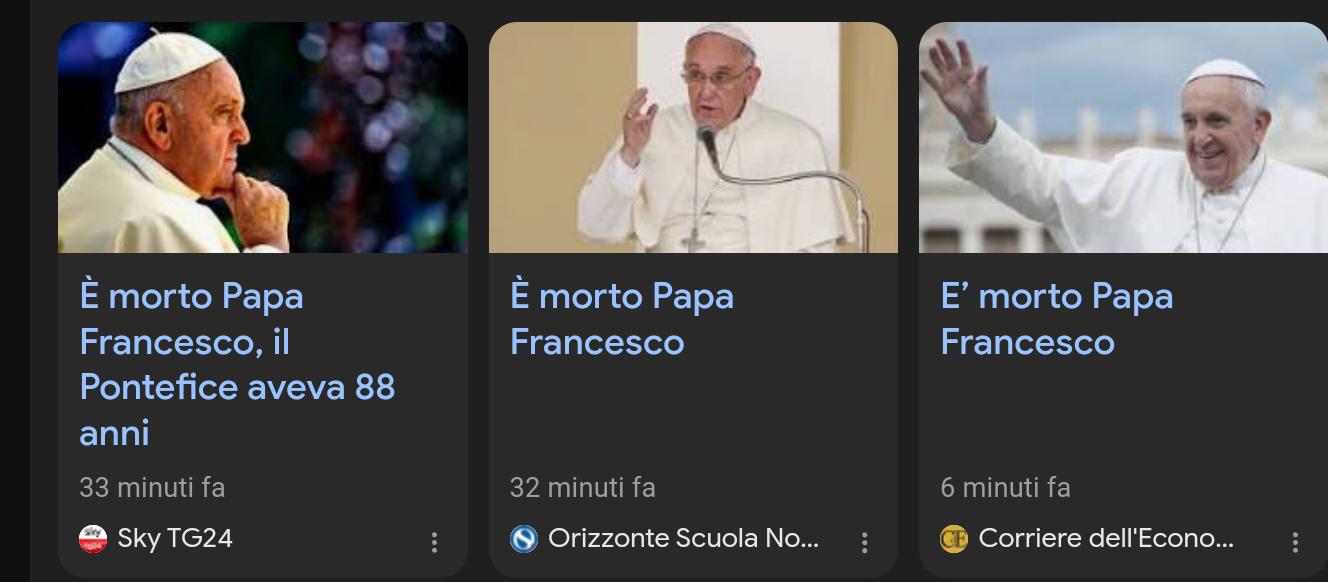Open the Orizzonte Scuola article card
Viewport: 1328px width, 582px height.
[621, 319]
